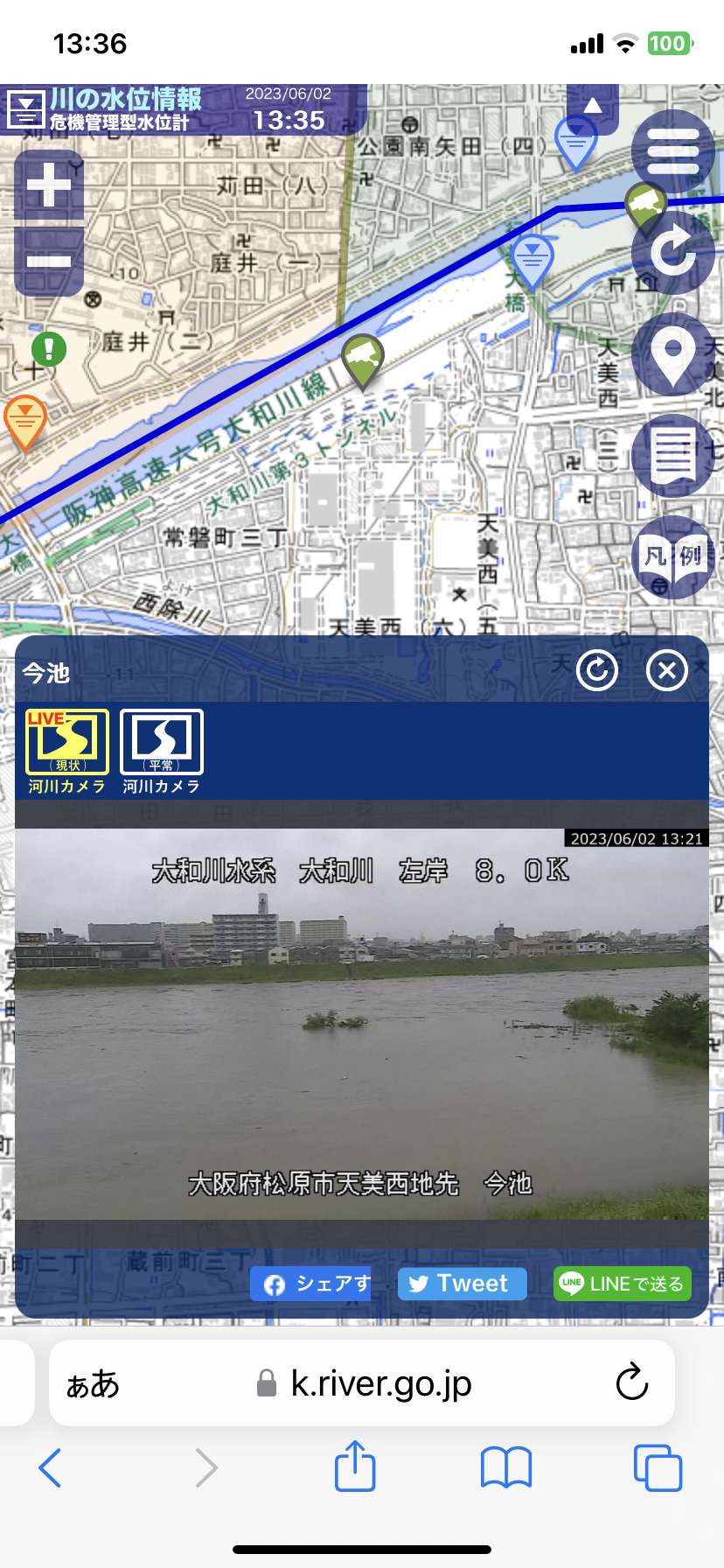The image size is (724, 1568).
Task: Send via the LINEで送る button
Action: (x=623, y=1284)
